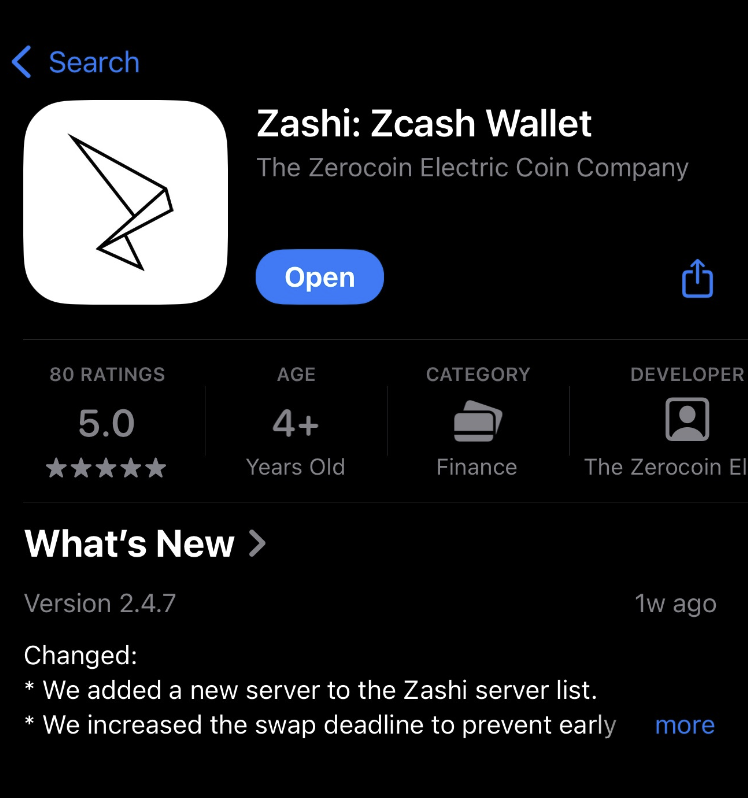
Task: Open the Zashi app
Action: [319, 277]
